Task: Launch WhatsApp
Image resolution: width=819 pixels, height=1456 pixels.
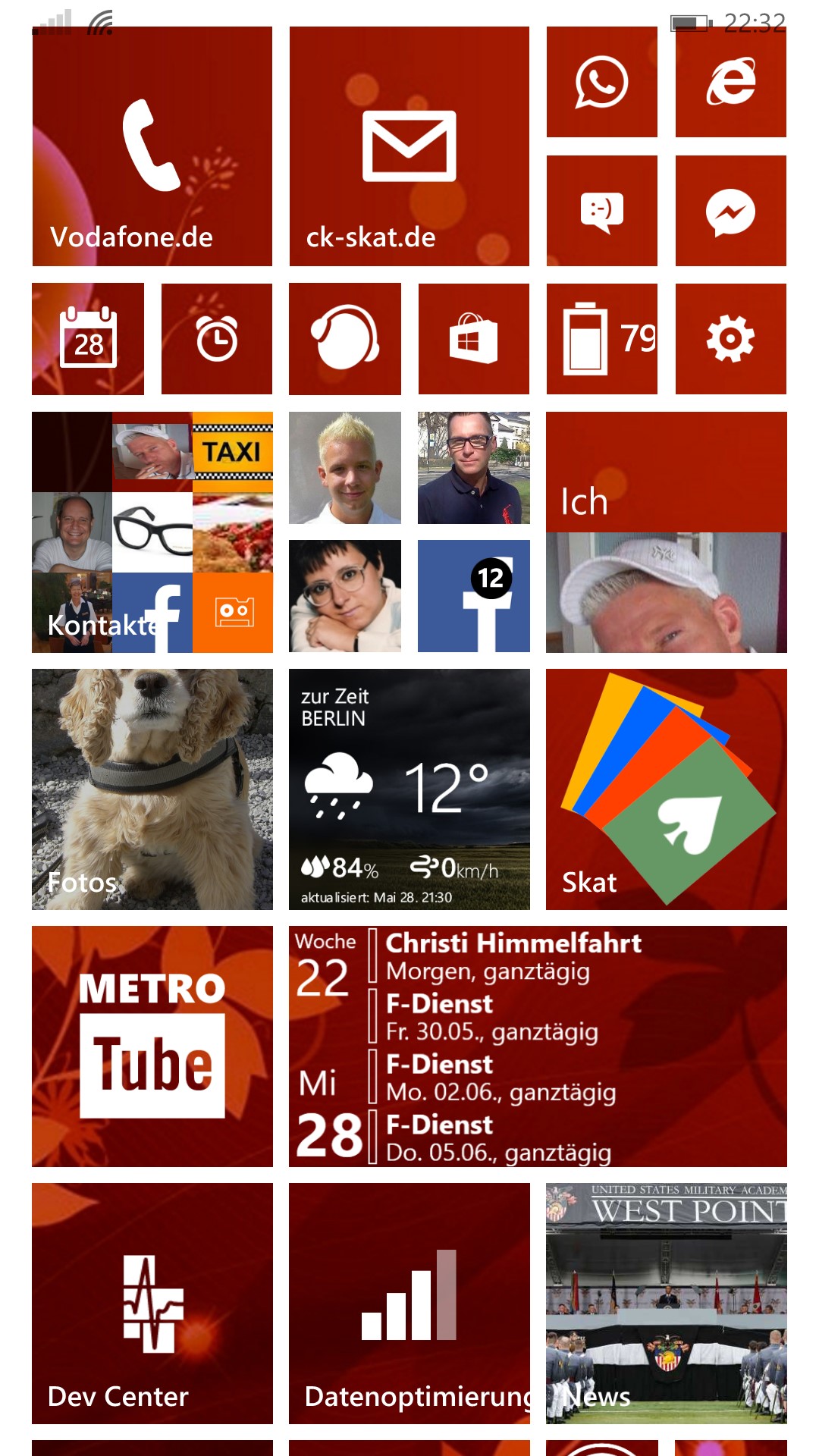Action: click(601, 82)
